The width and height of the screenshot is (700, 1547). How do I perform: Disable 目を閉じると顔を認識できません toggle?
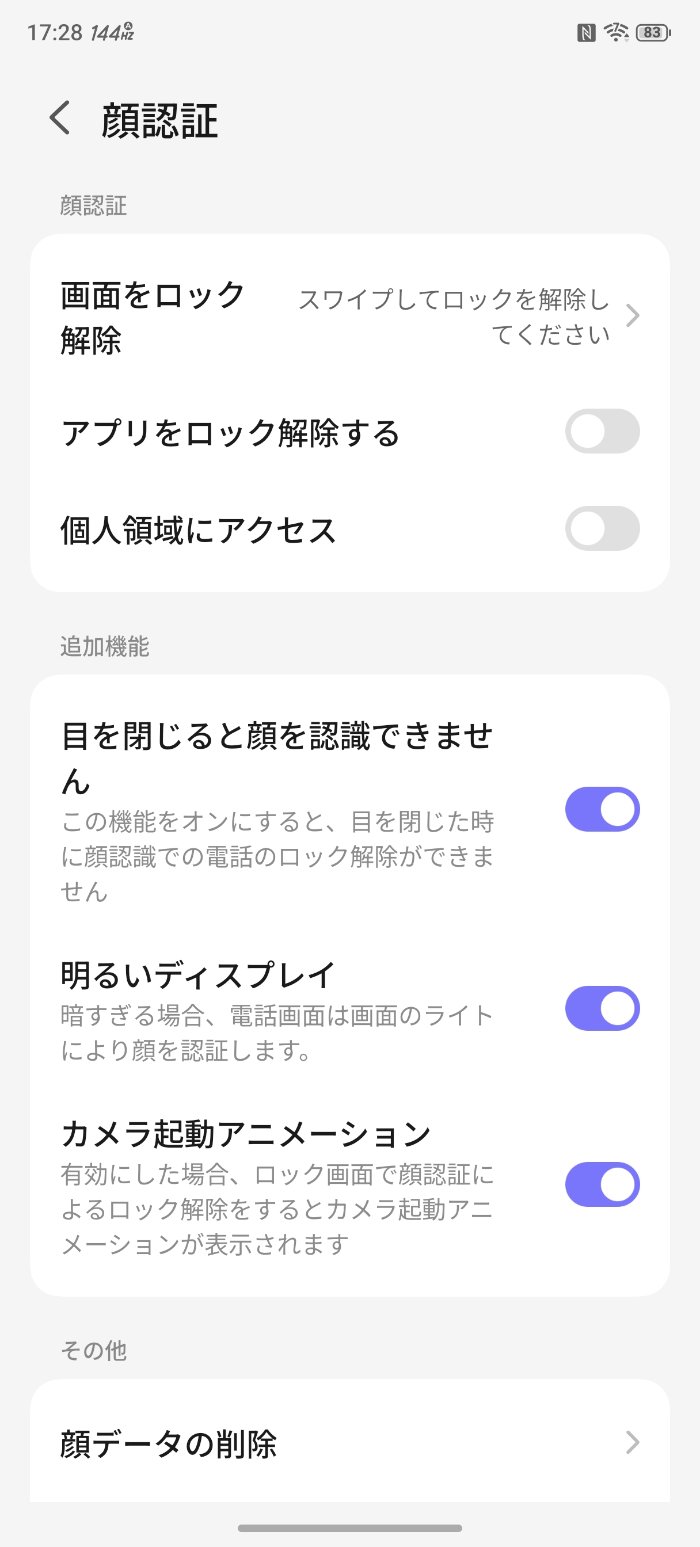602,810
